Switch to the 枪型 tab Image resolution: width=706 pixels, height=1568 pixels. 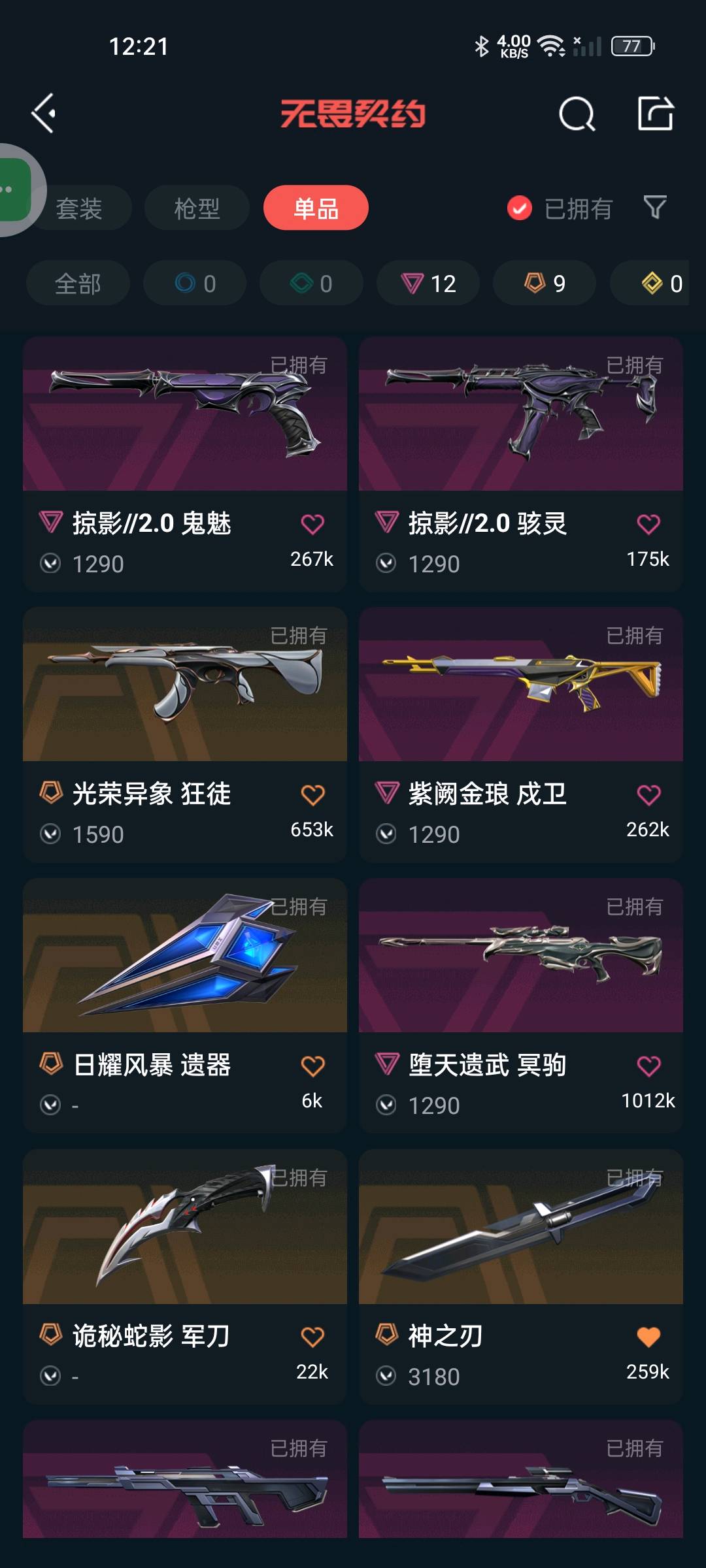coord(197,208)
